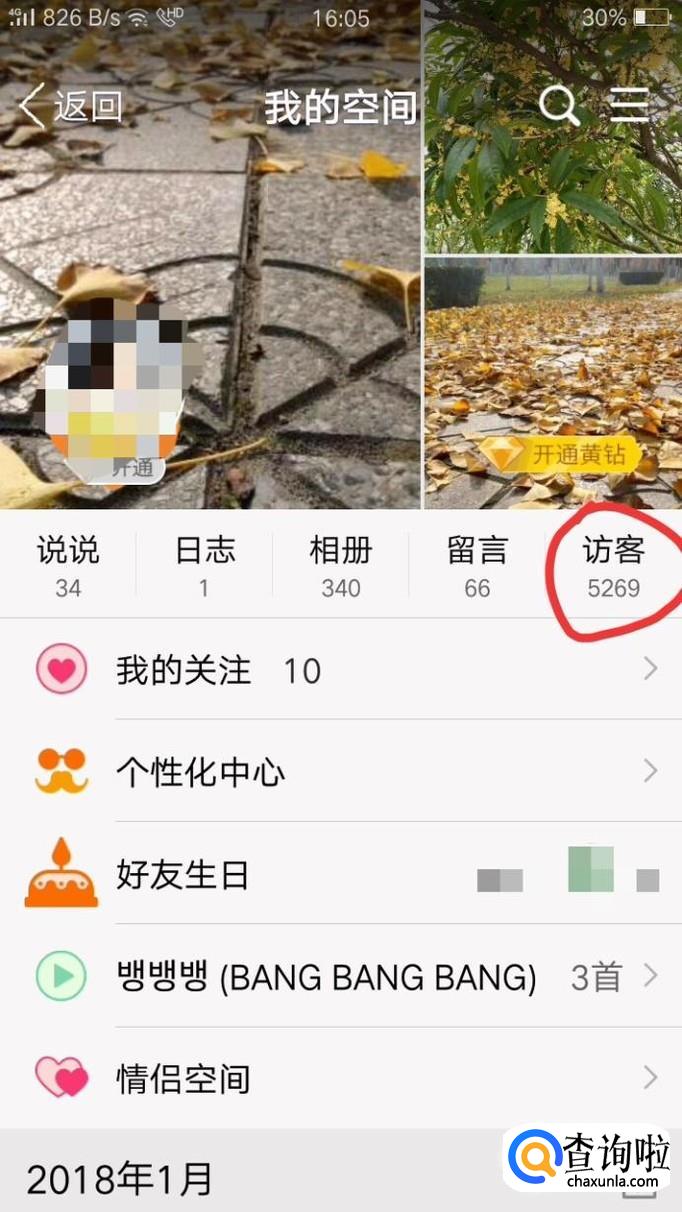Screen dimensions: 682x1212
Task: Switch to the 日志 tab
Action: [204, 566]
